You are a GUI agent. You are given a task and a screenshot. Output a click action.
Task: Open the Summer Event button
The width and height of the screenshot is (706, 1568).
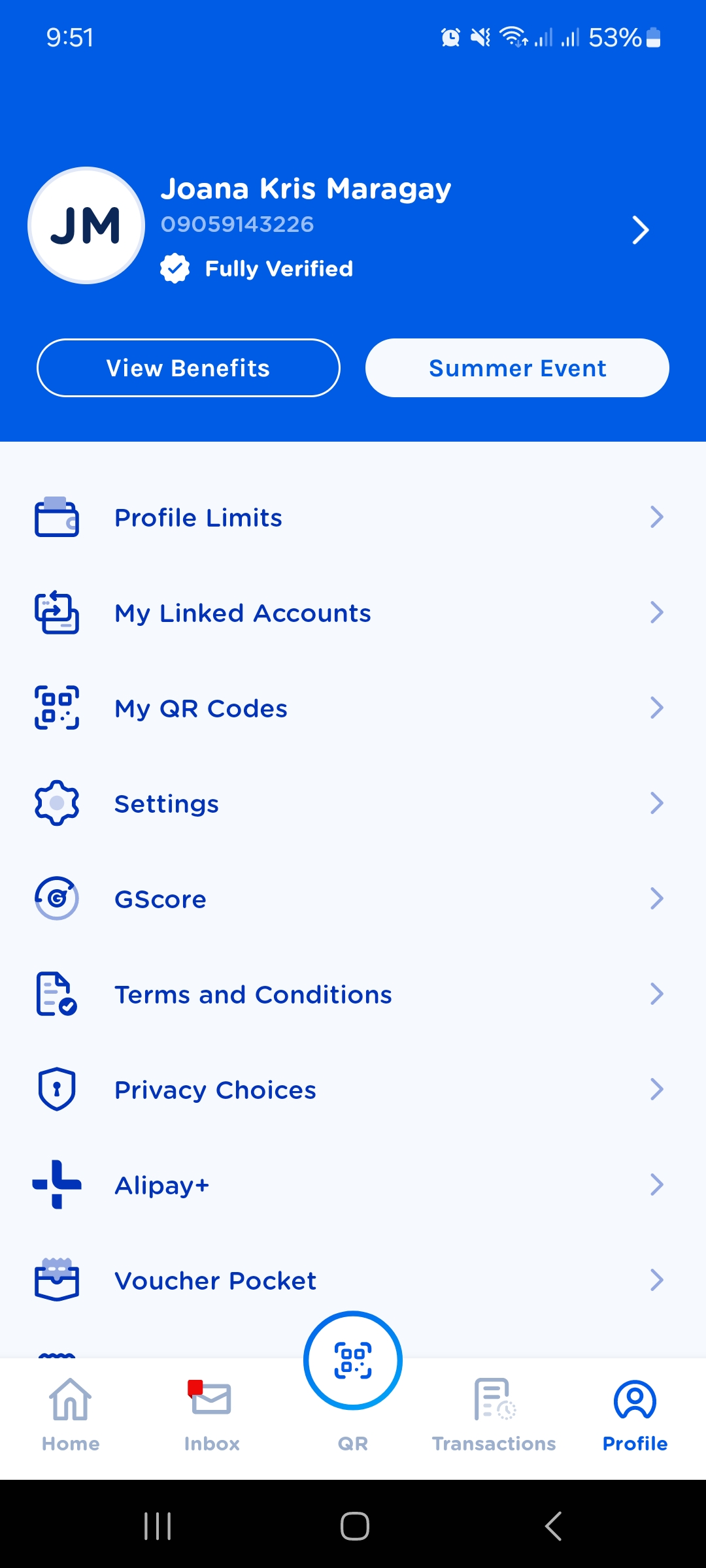point(517,368)
